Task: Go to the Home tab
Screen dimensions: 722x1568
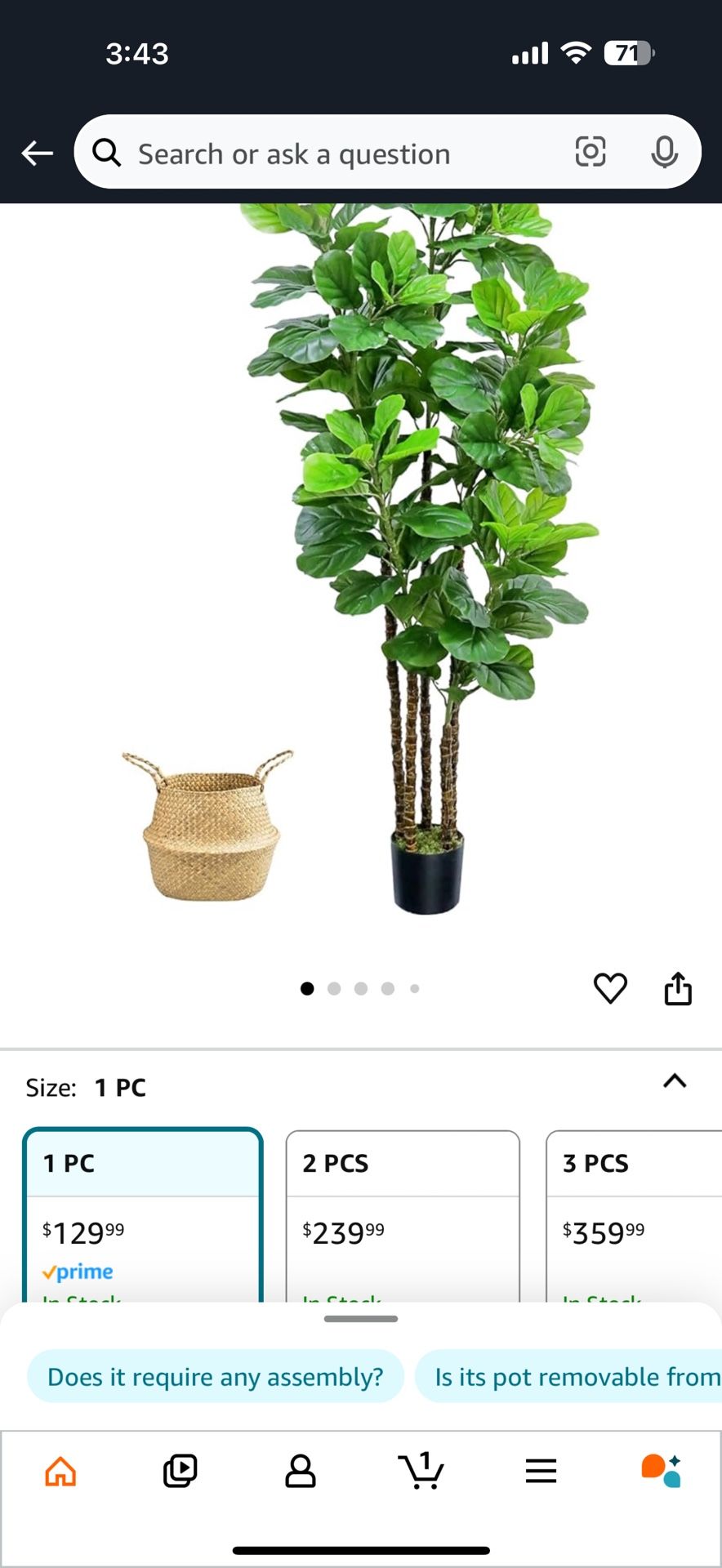Action: tap(60, 1471)
